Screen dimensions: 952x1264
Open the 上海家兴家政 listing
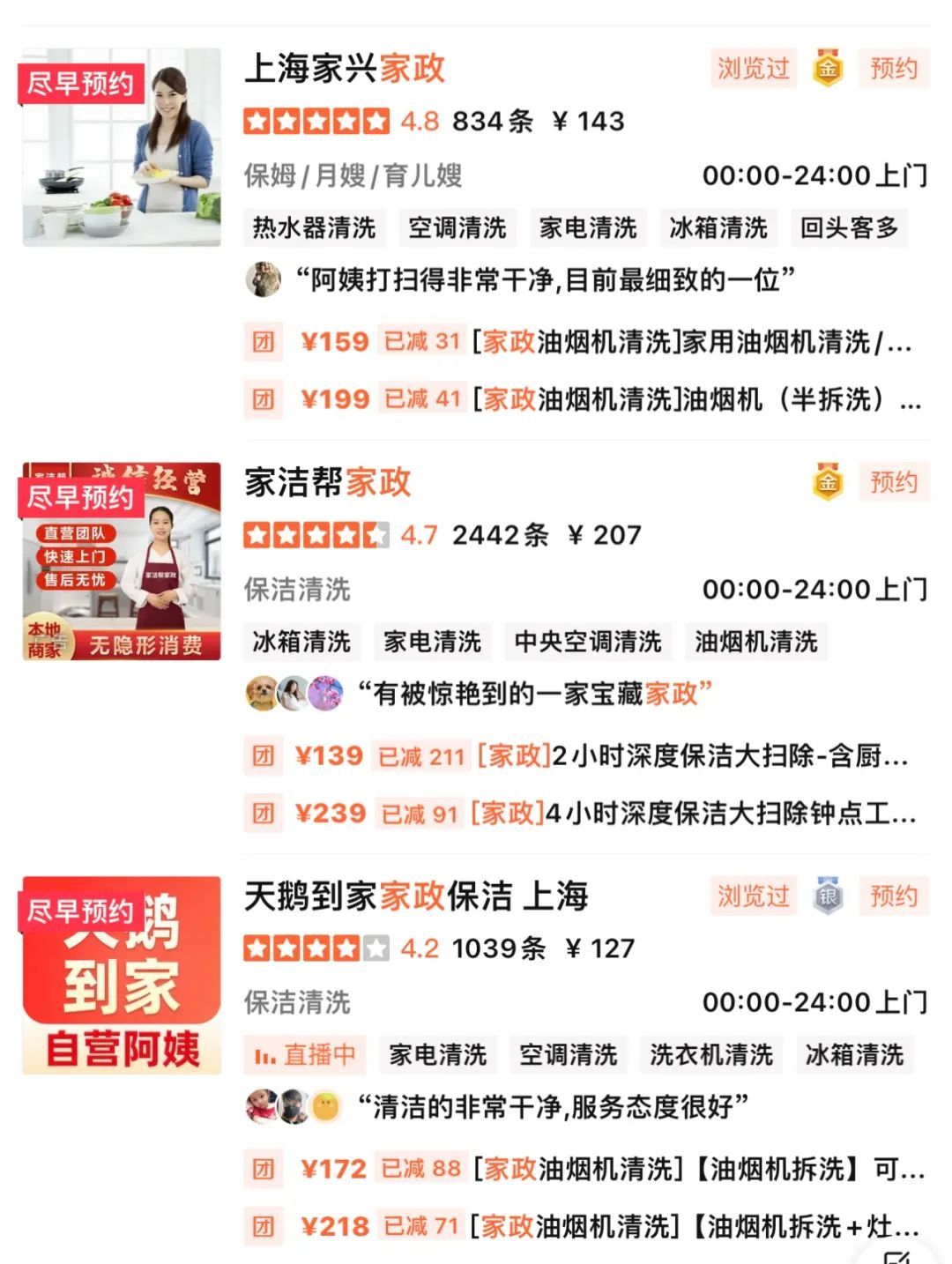tap(345, 69)
